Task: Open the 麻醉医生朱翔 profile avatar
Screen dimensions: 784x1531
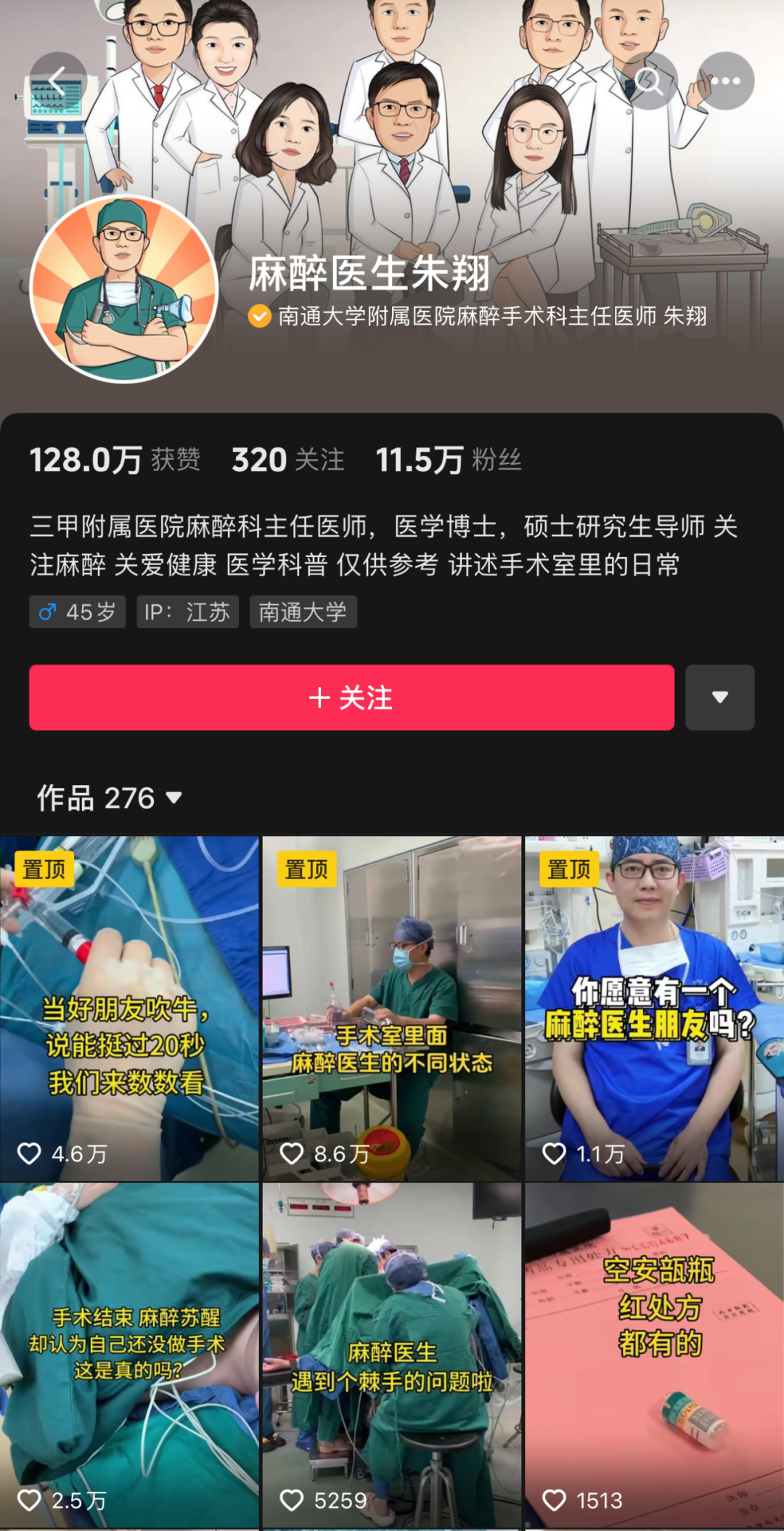Action: click(124, 288)
